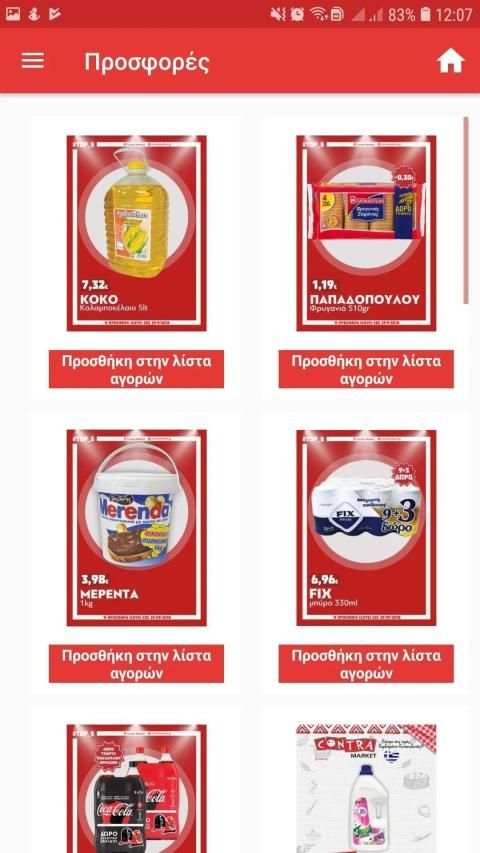
Task: Open the ΚΟΚΟ corn oil offer
Action: (137, 233)
